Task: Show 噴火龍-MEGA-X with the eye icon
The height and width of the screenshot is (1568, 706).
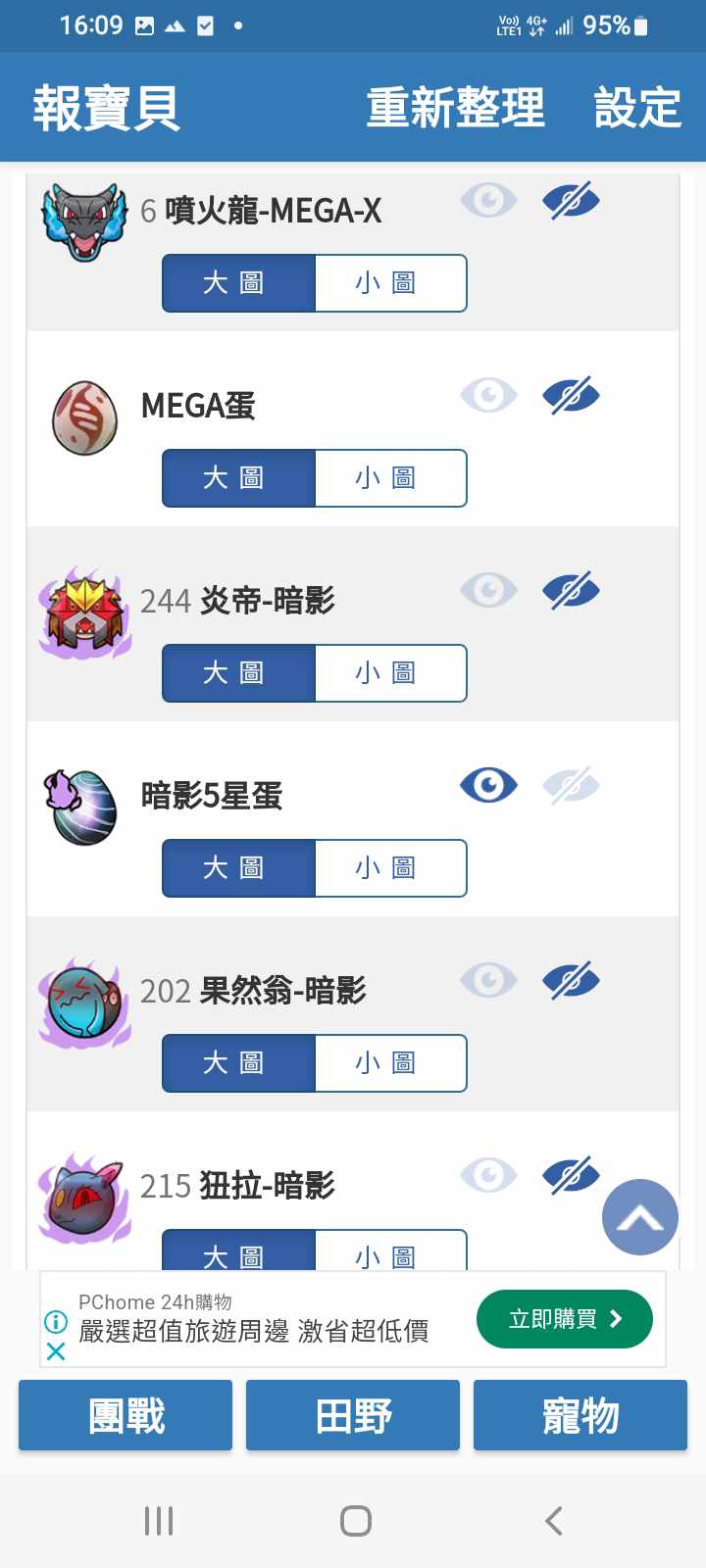Action: 488,201
